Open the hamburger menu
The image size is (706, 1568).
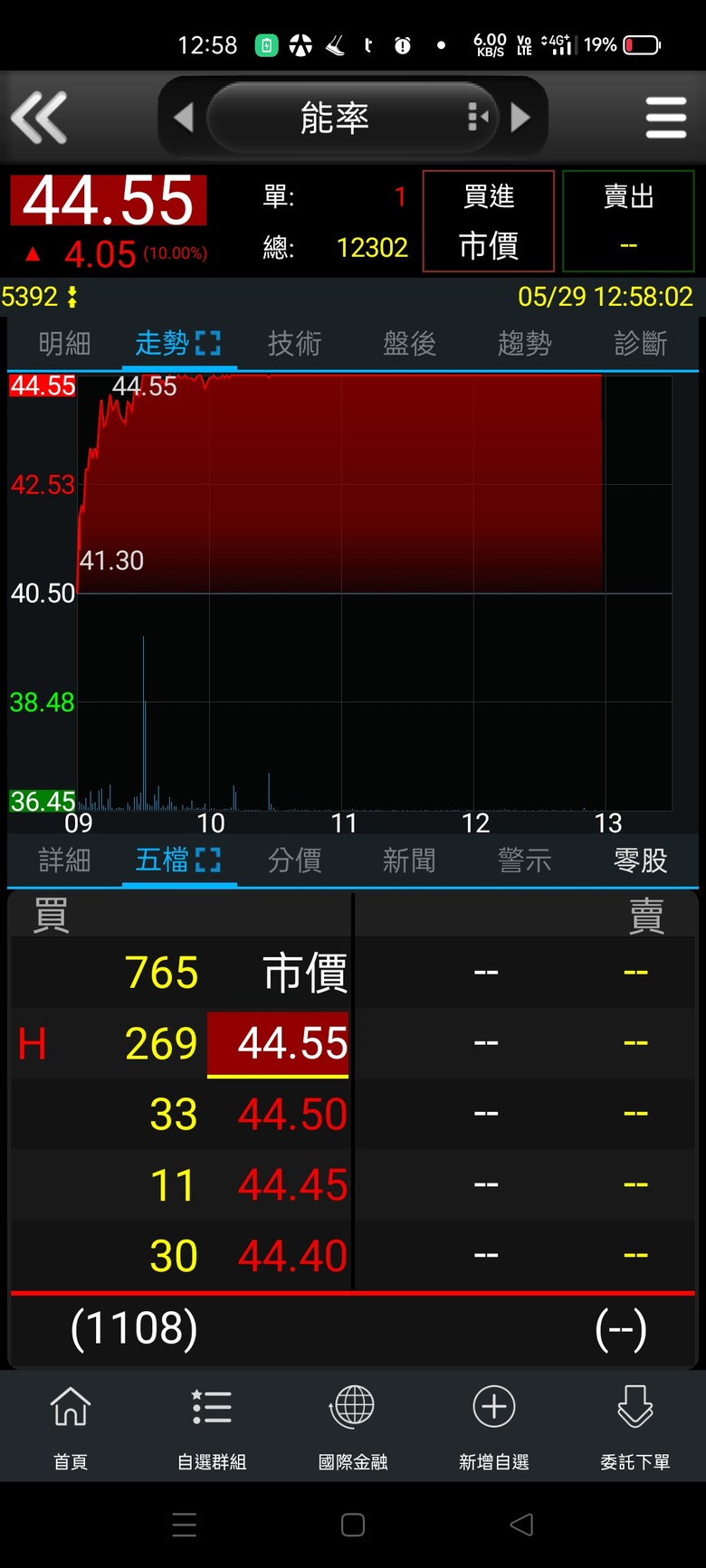point(666,118)
